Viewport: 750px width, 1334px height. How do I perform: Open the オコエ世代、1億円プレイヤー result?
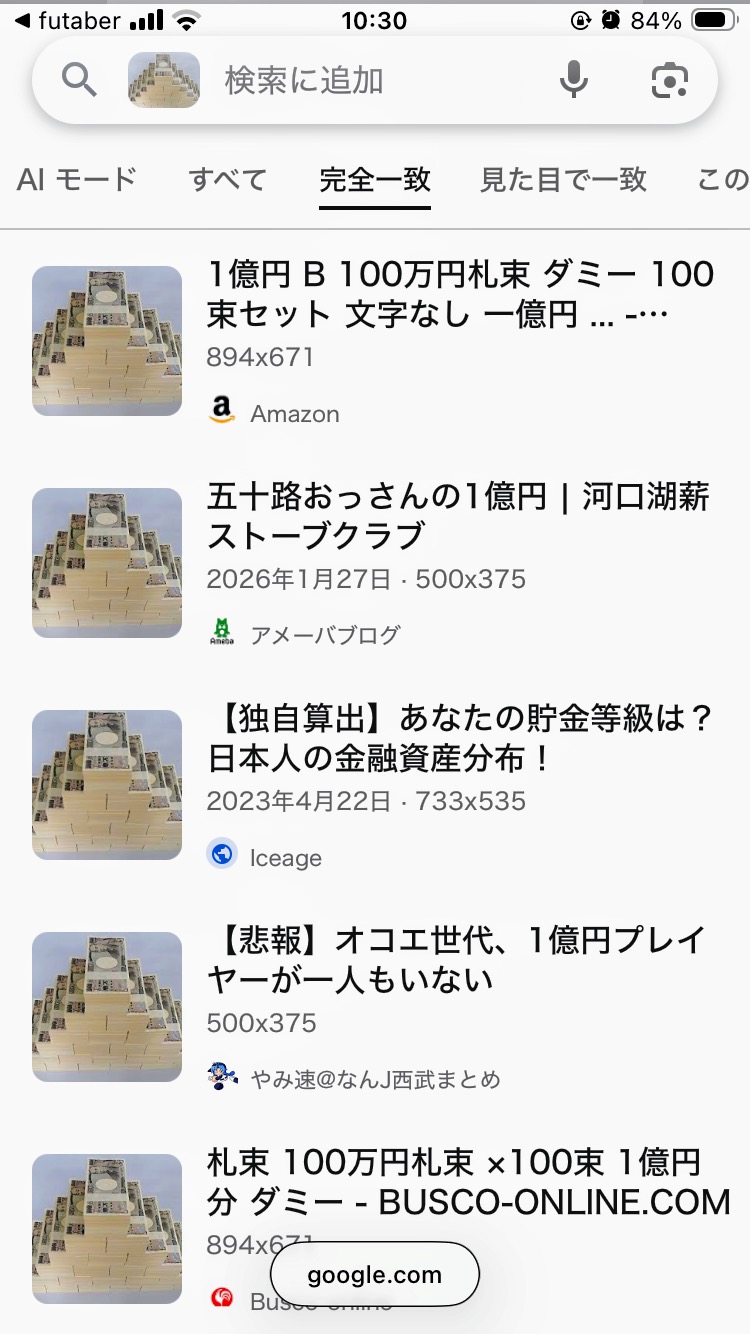(456, 960)
